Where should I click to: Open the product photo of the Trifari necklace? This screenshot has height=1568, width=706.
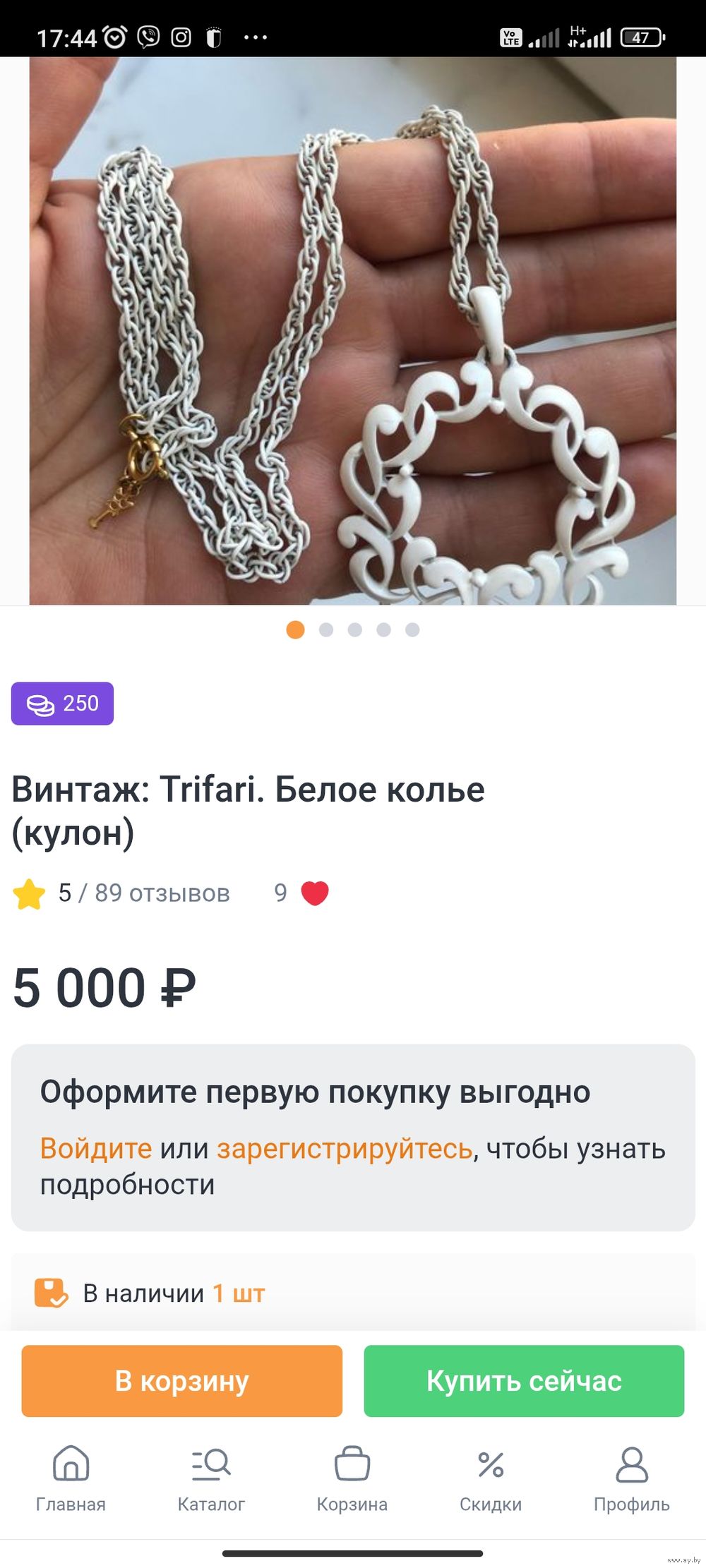tap(353, 330)
